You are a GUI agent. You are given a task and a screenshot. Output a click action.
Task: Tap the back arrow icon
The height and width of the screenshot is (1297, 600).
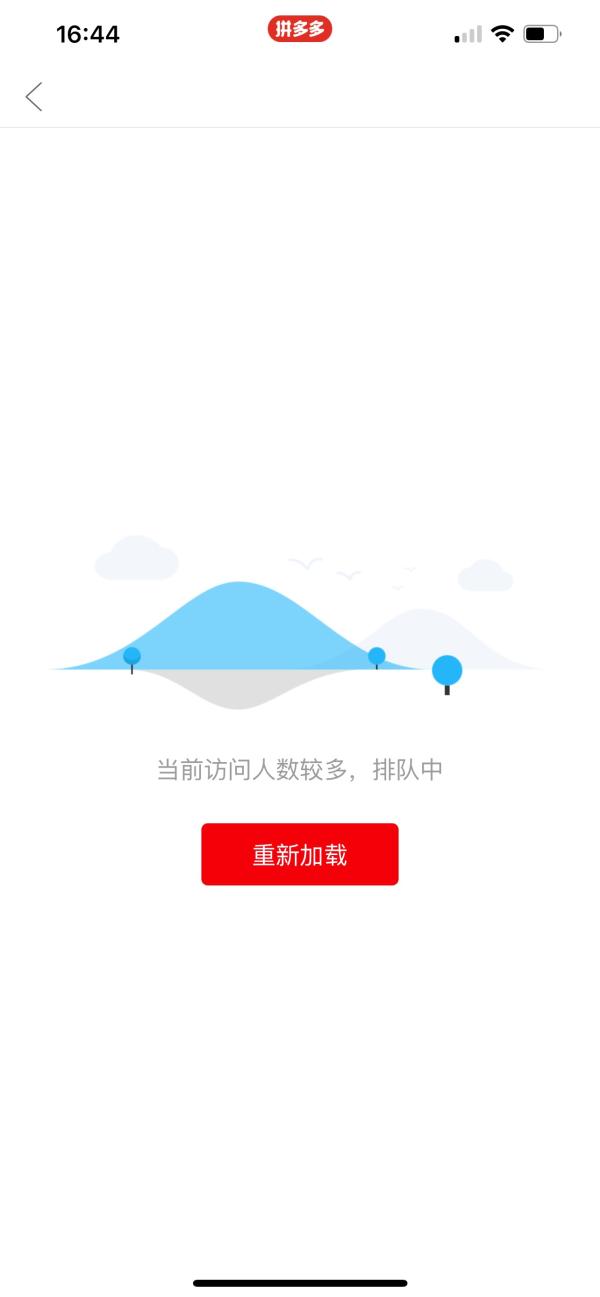click(34, 97)
